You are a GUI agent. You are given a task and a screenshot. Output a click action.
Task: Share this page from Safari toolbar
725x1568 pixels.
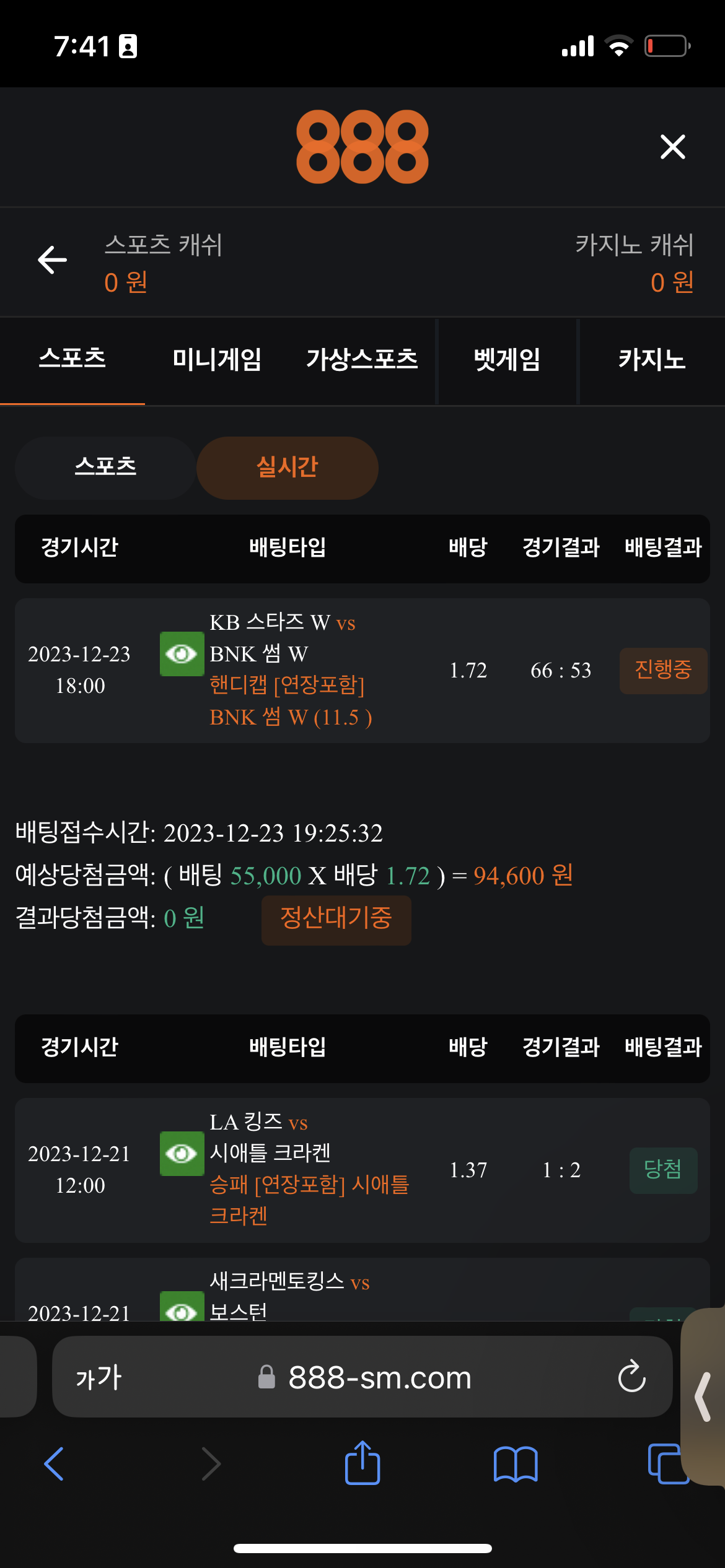click(x=362, y=1463)
